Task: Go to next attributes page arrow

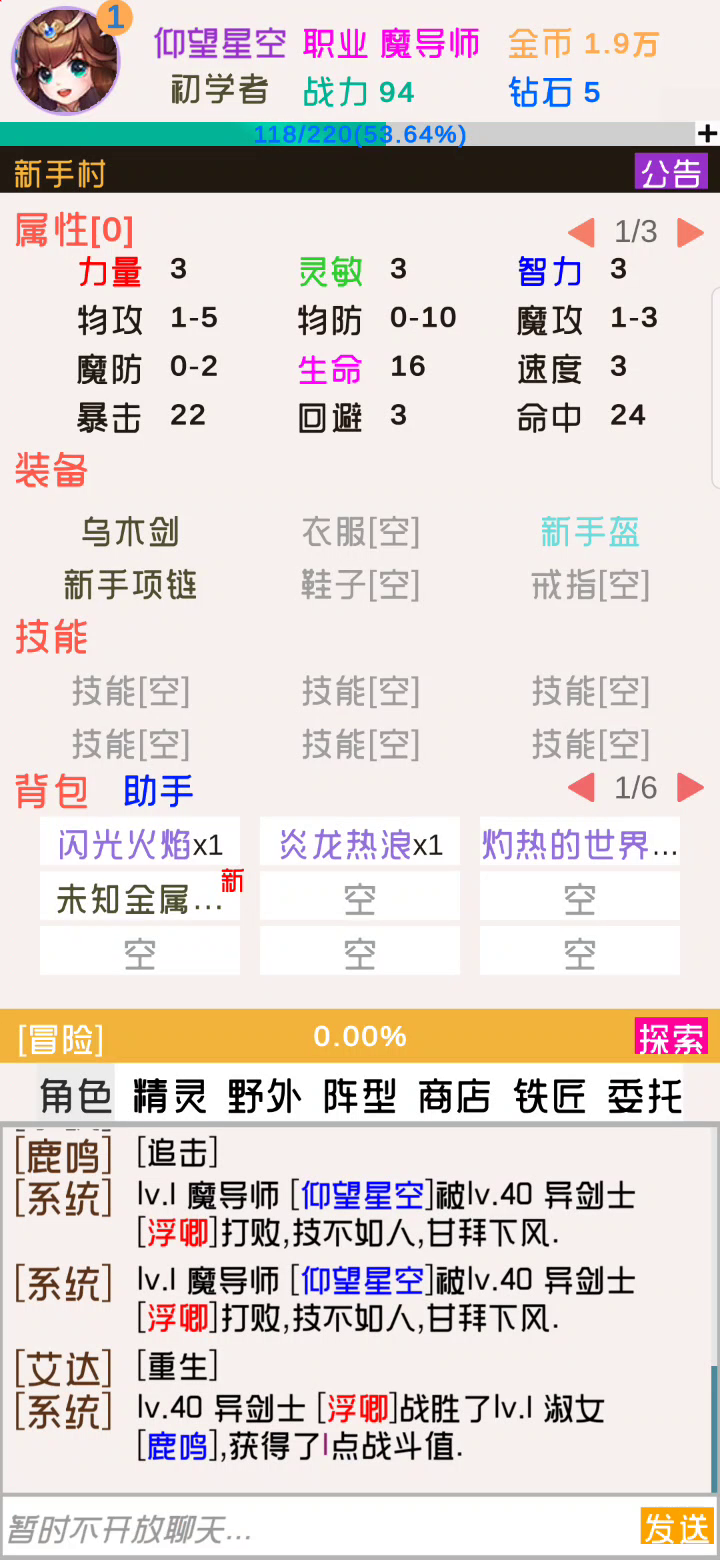Action: [x=690, y=232]
